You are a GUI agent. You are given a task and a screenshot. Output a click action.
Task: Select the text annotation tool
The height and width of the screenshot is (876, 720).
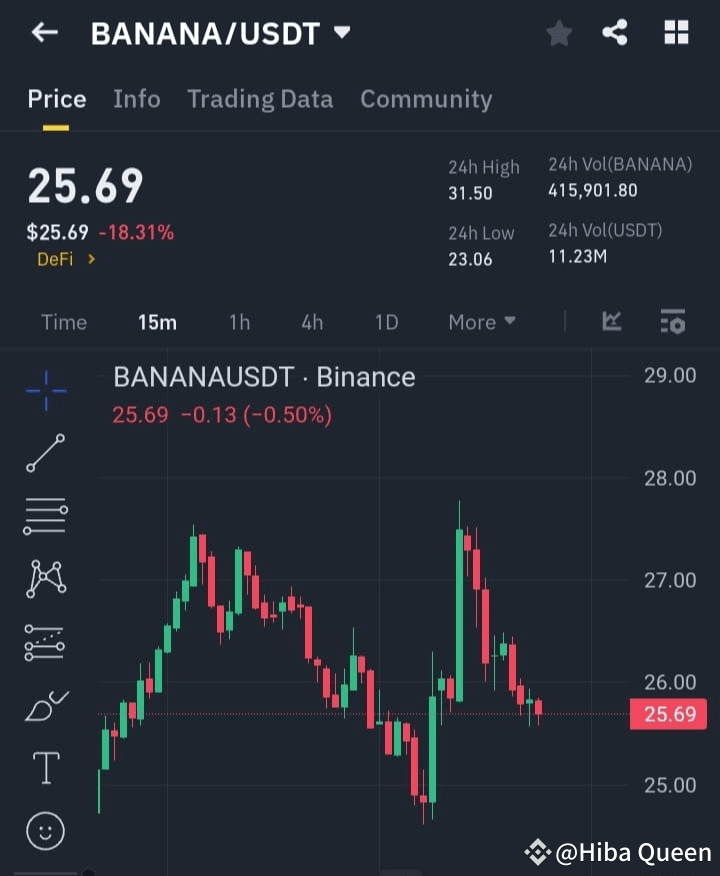[45, 766]
